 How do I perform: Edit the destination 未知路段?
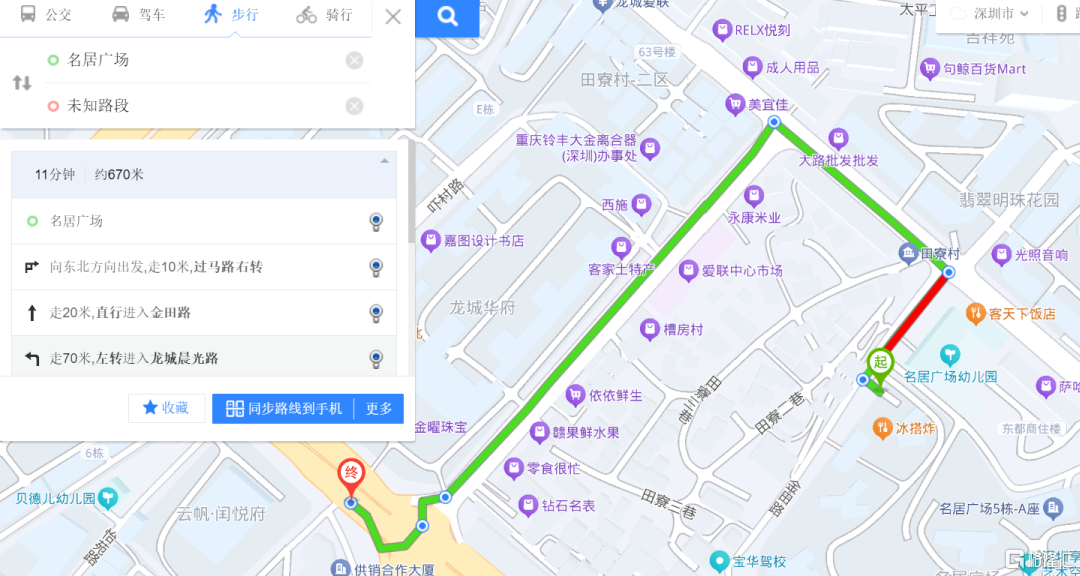190,106
